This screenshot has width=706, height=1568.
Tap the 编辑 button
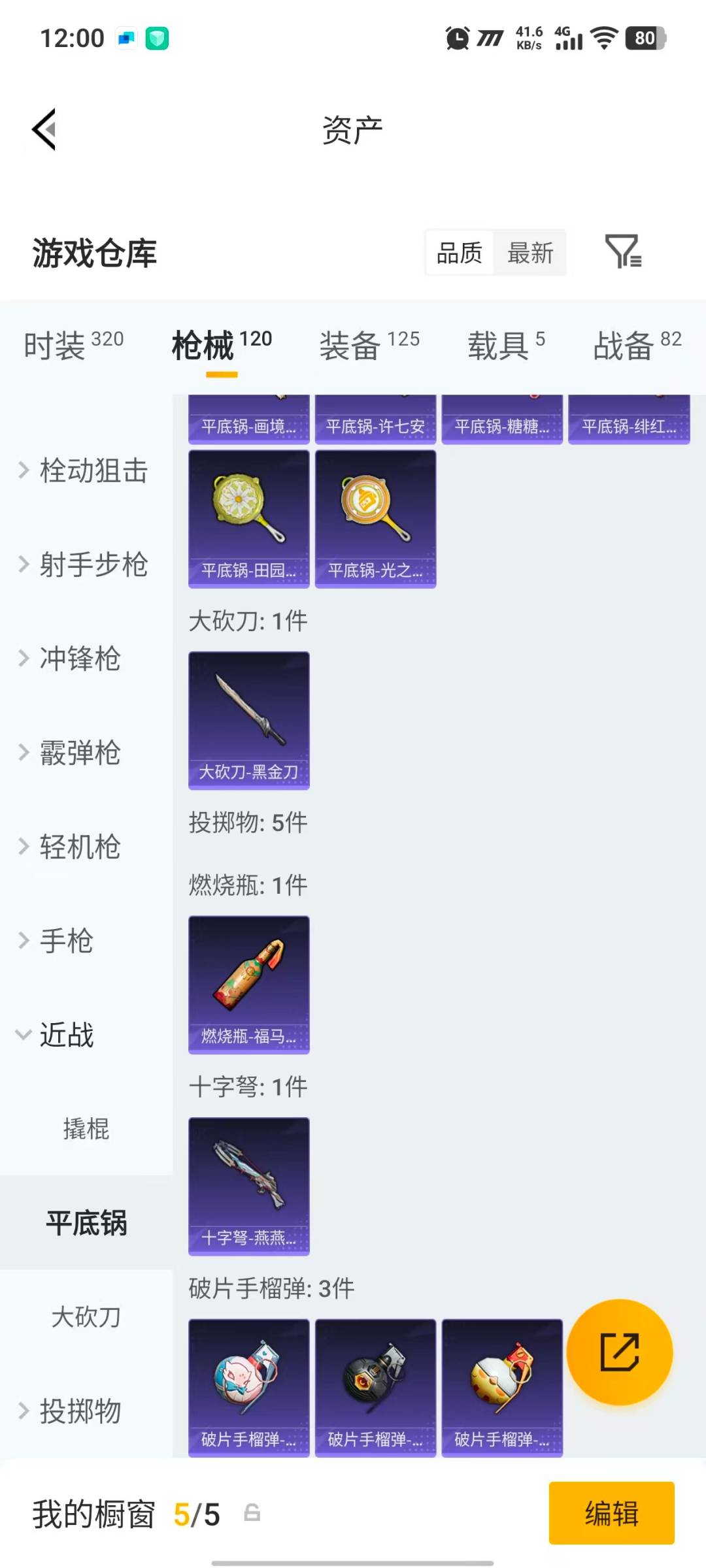pyautogui.click(x=611, y=1514)
